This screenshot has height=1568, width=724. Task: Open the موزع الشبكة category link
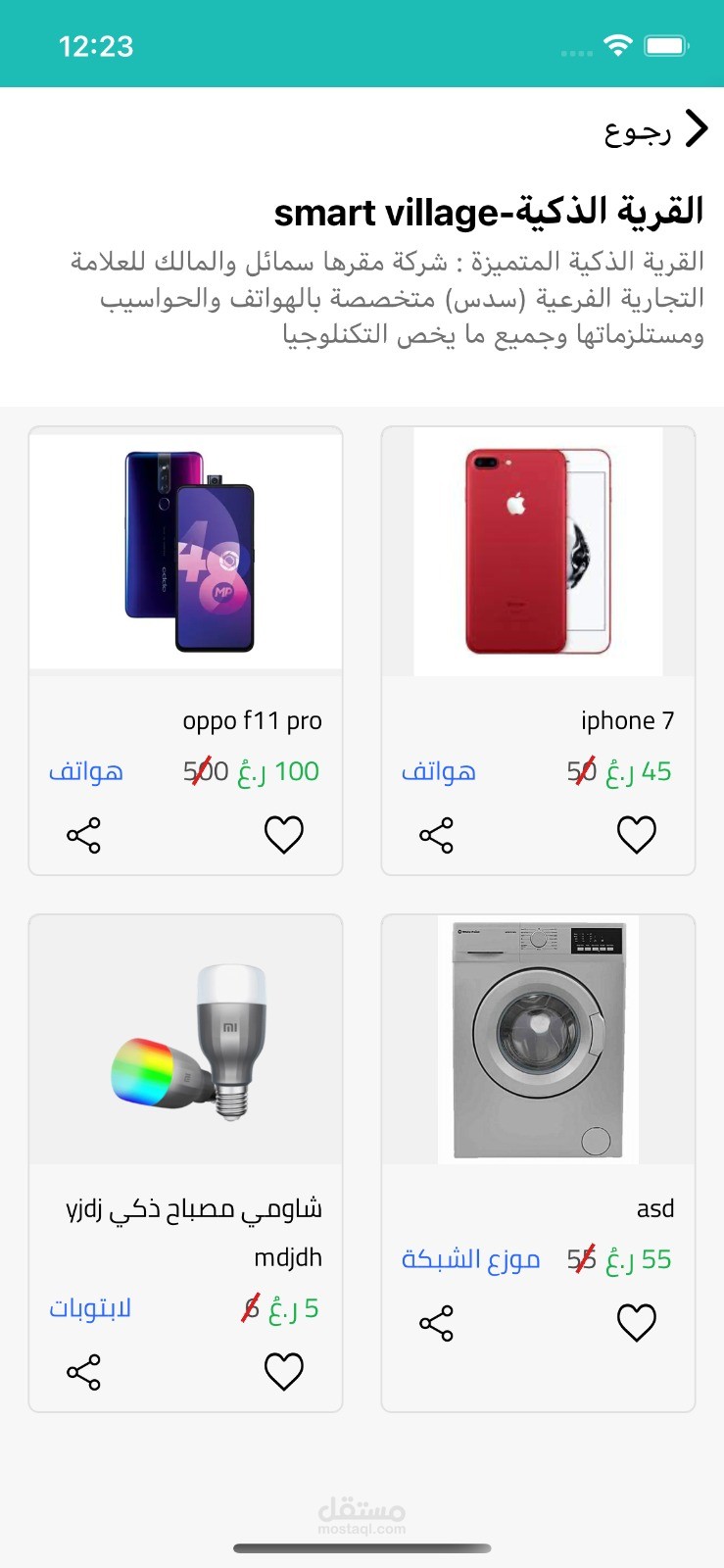[x=470, y=1260]
